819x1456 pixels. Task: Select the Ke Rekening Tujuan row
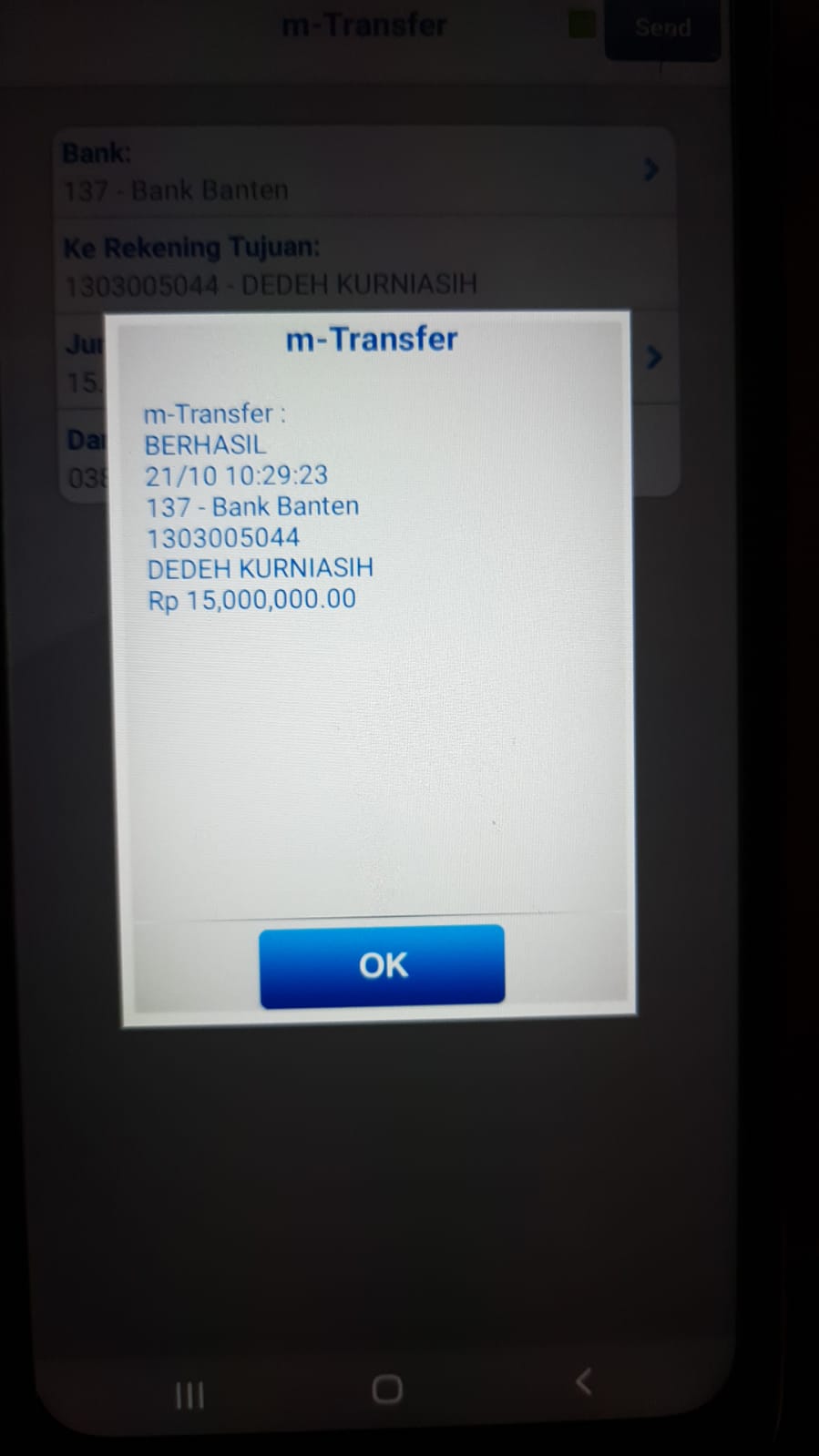pyautogui.click(x=364, y=266)
